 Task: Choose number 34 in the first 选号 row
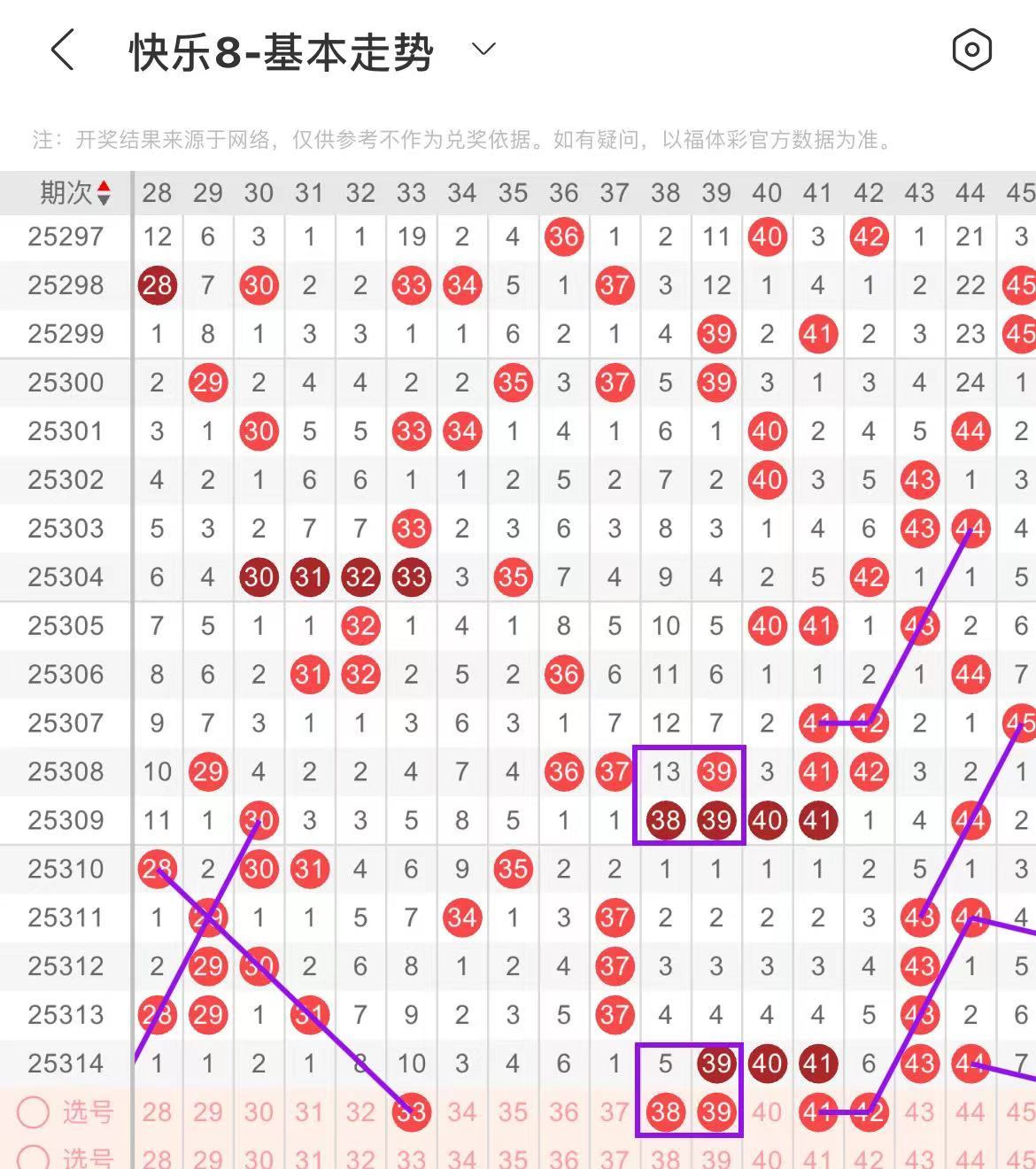[x=462, y=1112]
